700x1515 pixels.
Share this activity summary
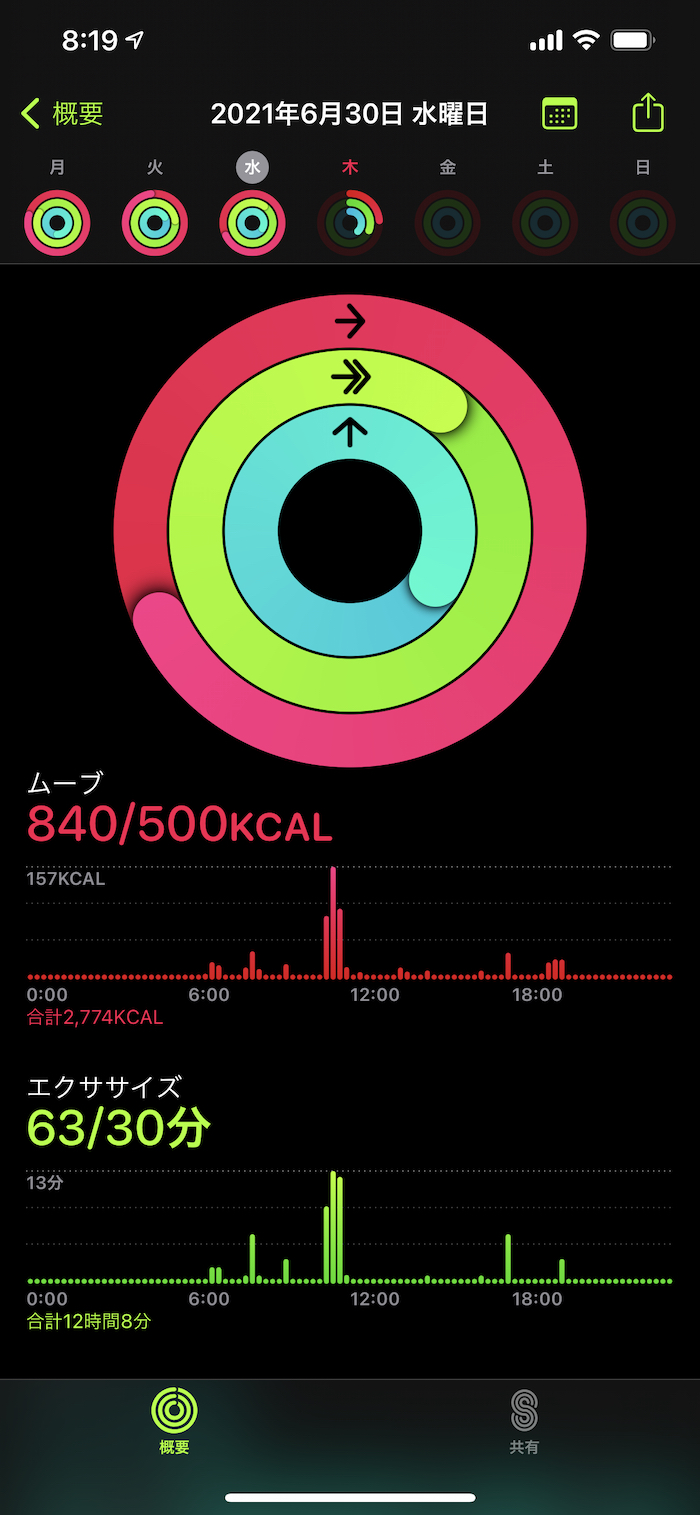click(648, 112)
